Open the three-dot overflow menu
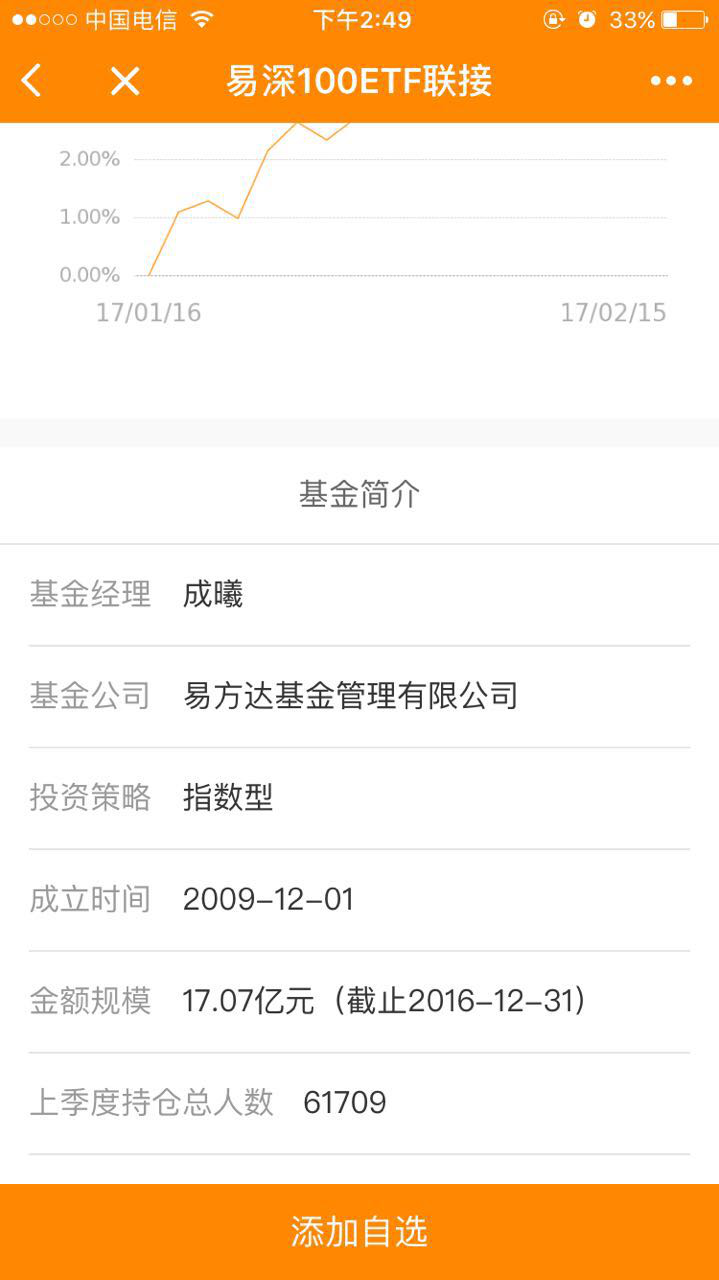The height and width of the screenshot is (1280, 719). pyautogui.click(x=671, y=81)
